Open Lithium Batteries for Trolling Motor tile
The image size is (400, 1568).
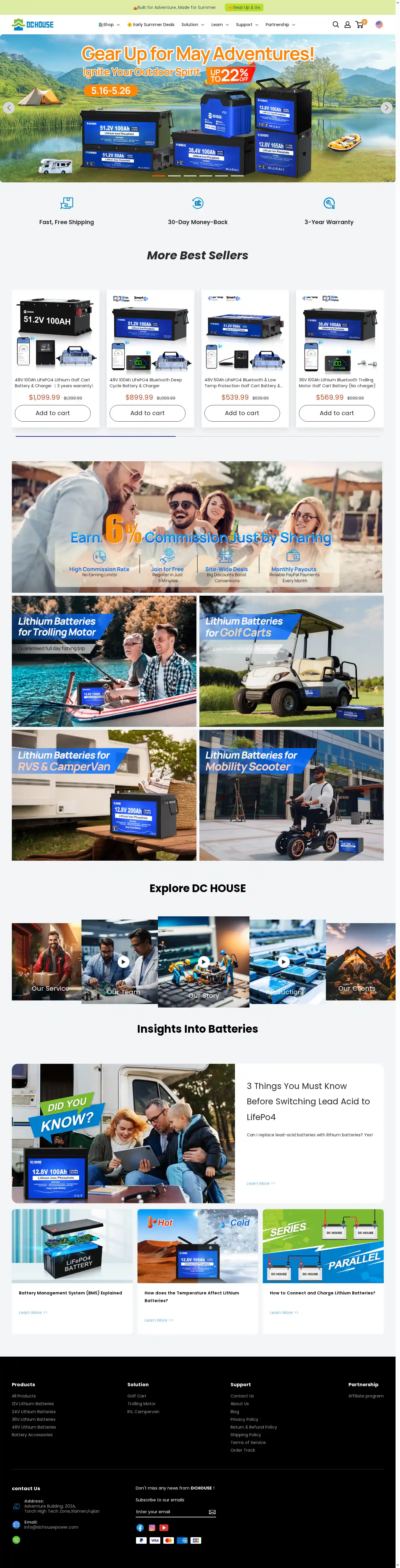point(104,661)
